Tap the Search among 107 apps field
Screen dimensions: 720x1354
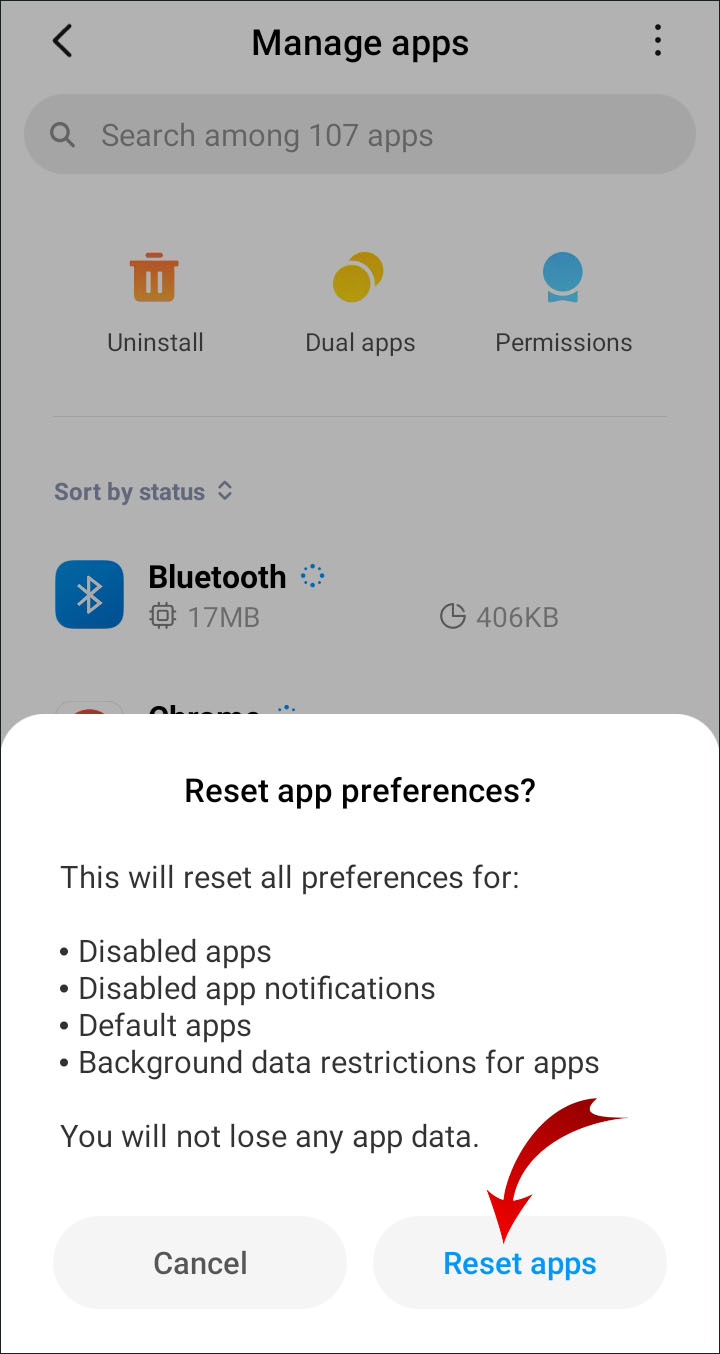tap(360, 135)
